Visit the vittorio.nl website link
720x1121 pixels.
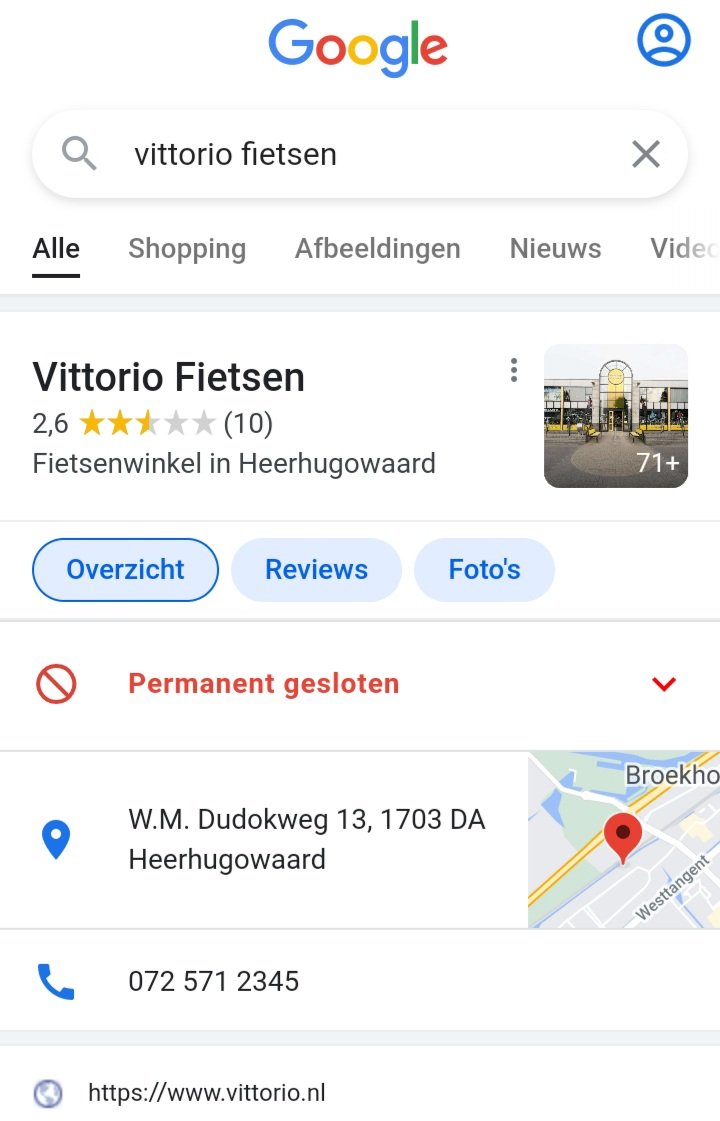(x=207, y=1093)
